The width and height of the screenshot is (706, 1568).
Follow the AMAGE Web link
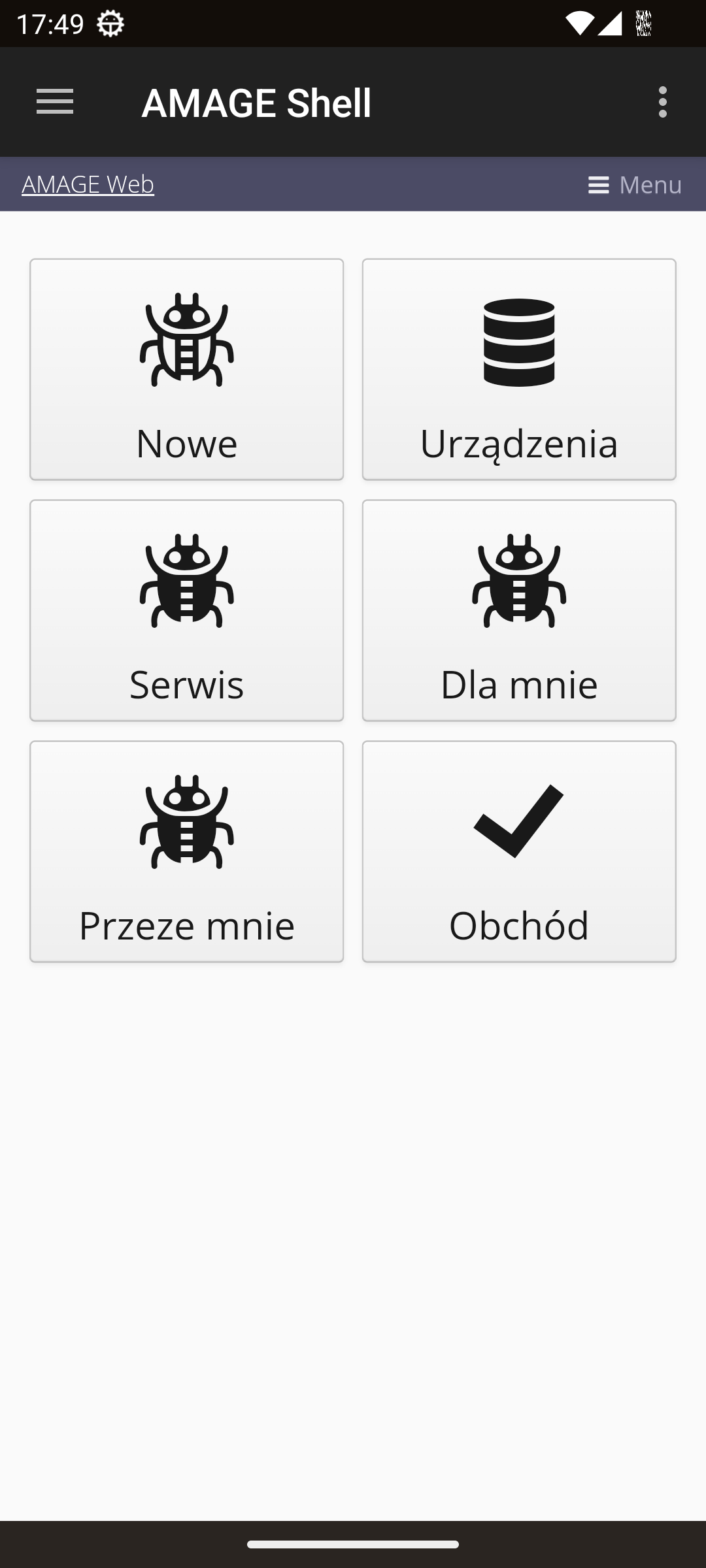(x=88, y=184)
